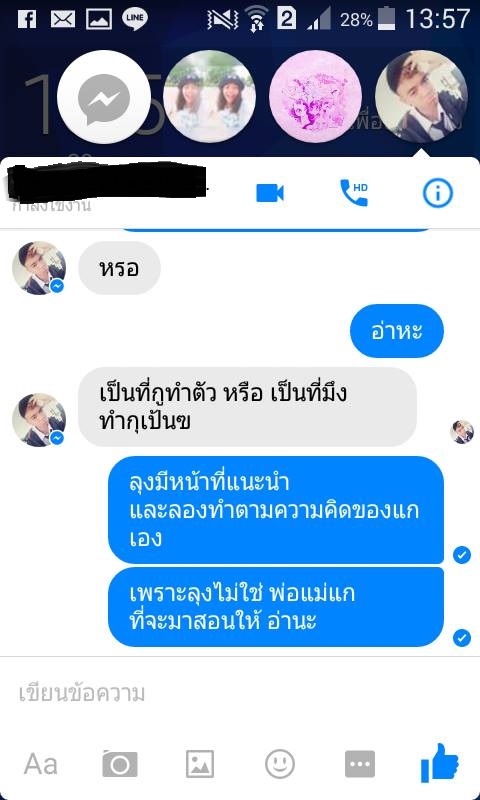Tap the sender's avatar beside หรอ
Viewport: 480px width, 800px height.
click(39, 268)
